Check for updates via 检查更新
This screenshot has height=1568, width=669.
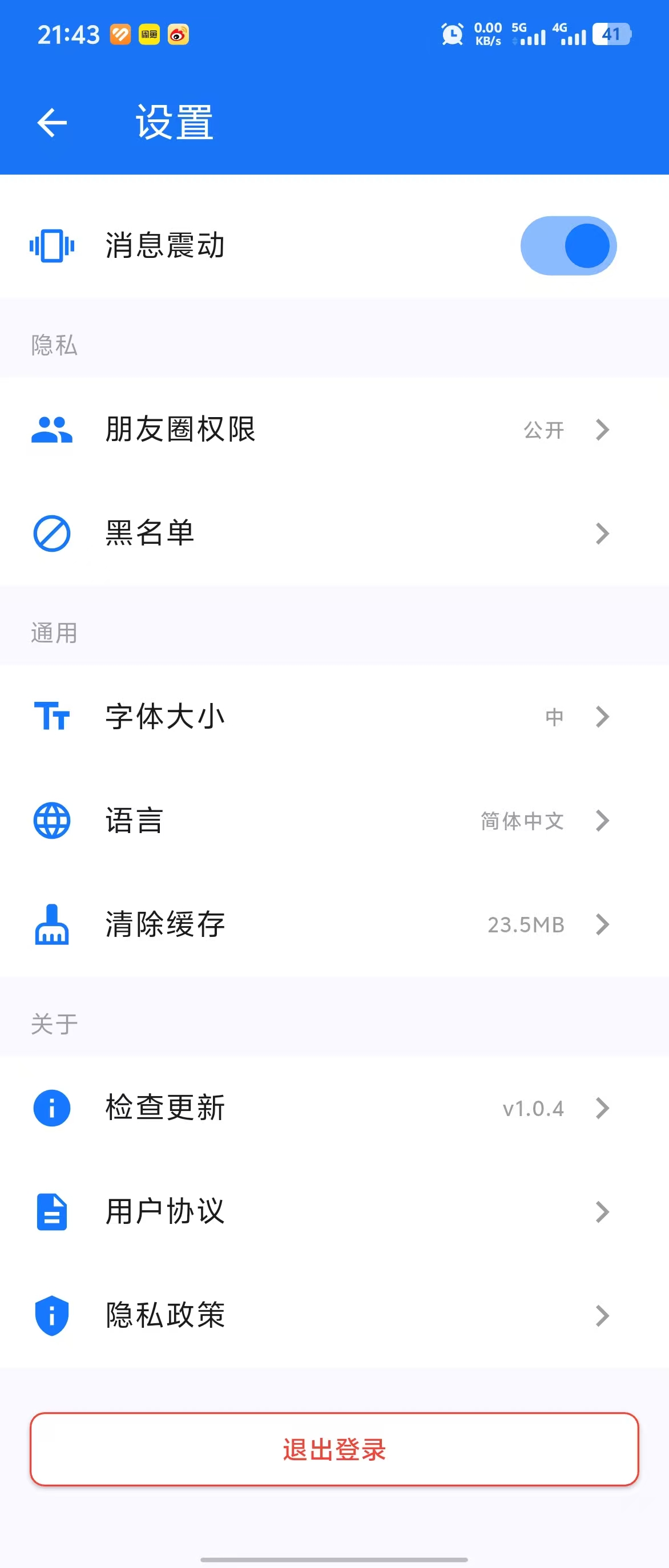point(333,1108)
